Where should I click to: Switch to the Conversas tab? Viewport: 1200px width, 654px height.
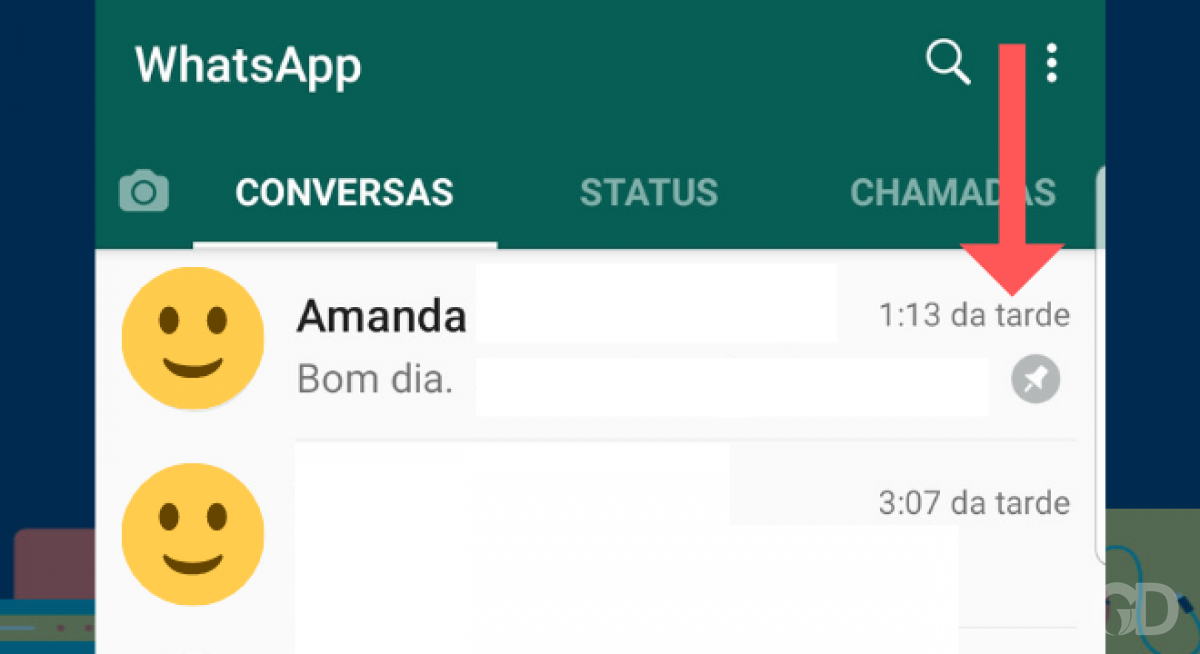coord(344,192)
